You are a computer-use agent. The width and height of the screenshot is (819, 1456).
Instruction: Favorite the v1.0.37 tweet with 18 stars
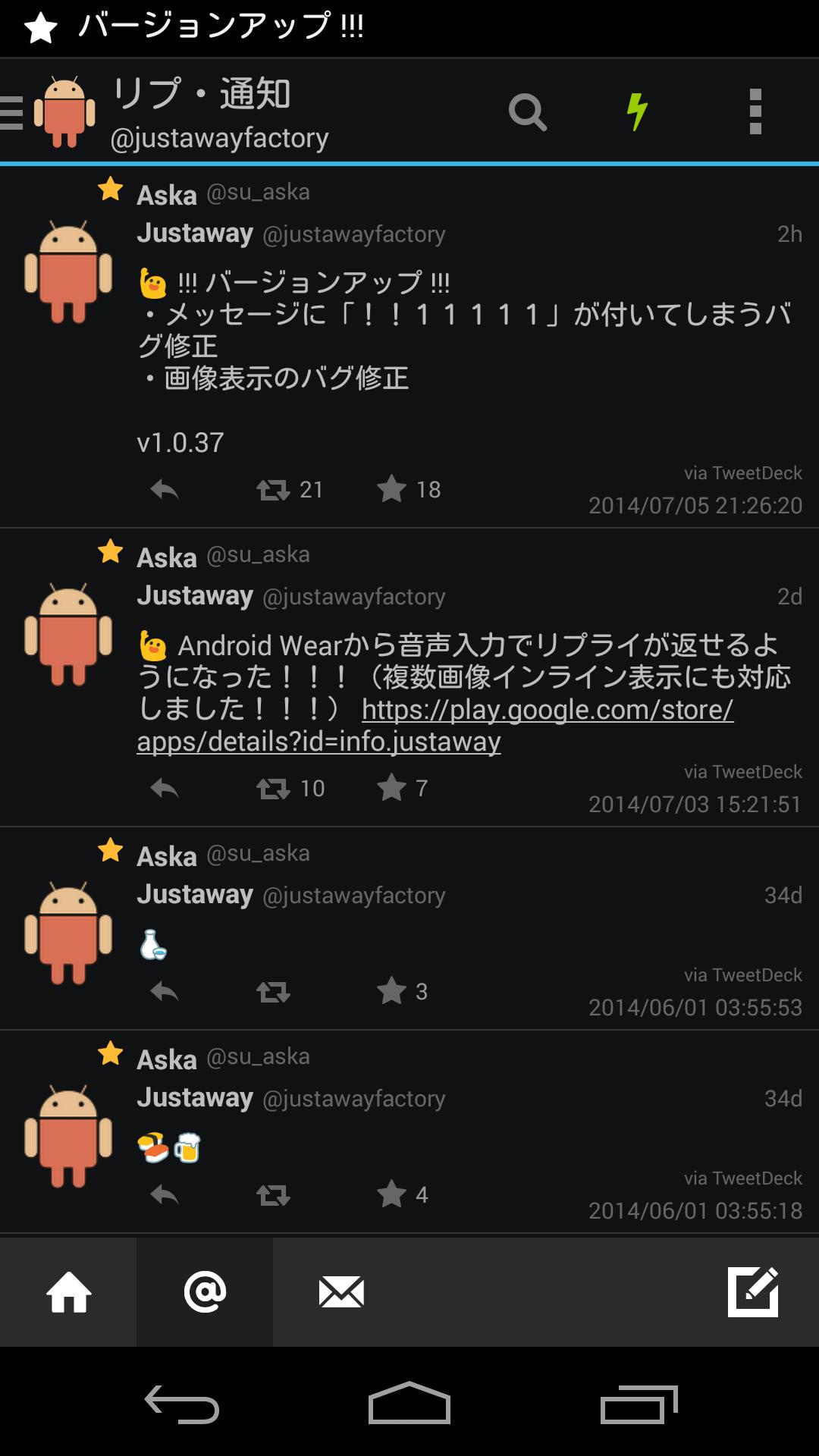[391, 490]
